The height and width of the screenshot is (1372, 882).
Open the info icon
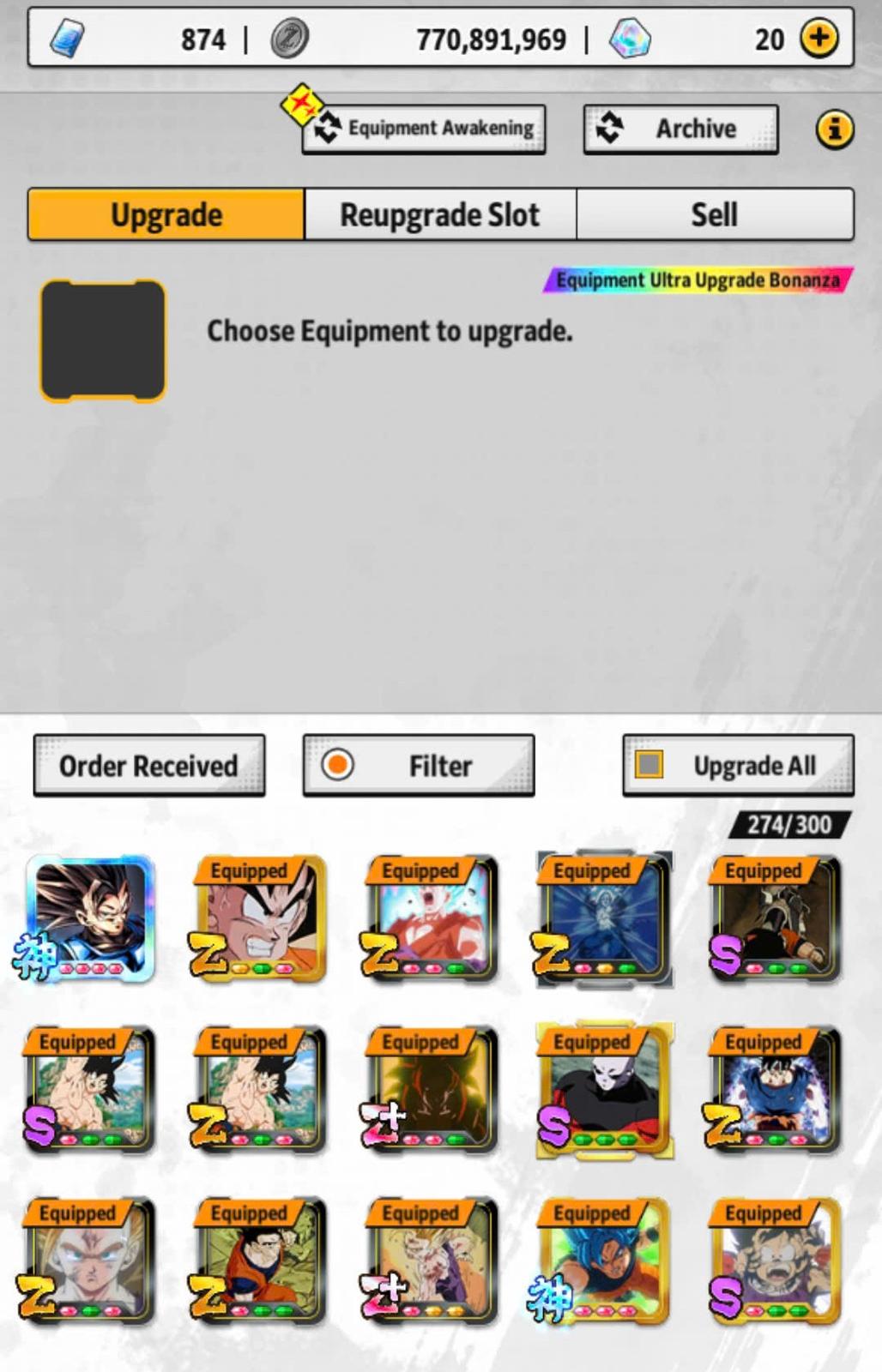[x=834, y=129]
